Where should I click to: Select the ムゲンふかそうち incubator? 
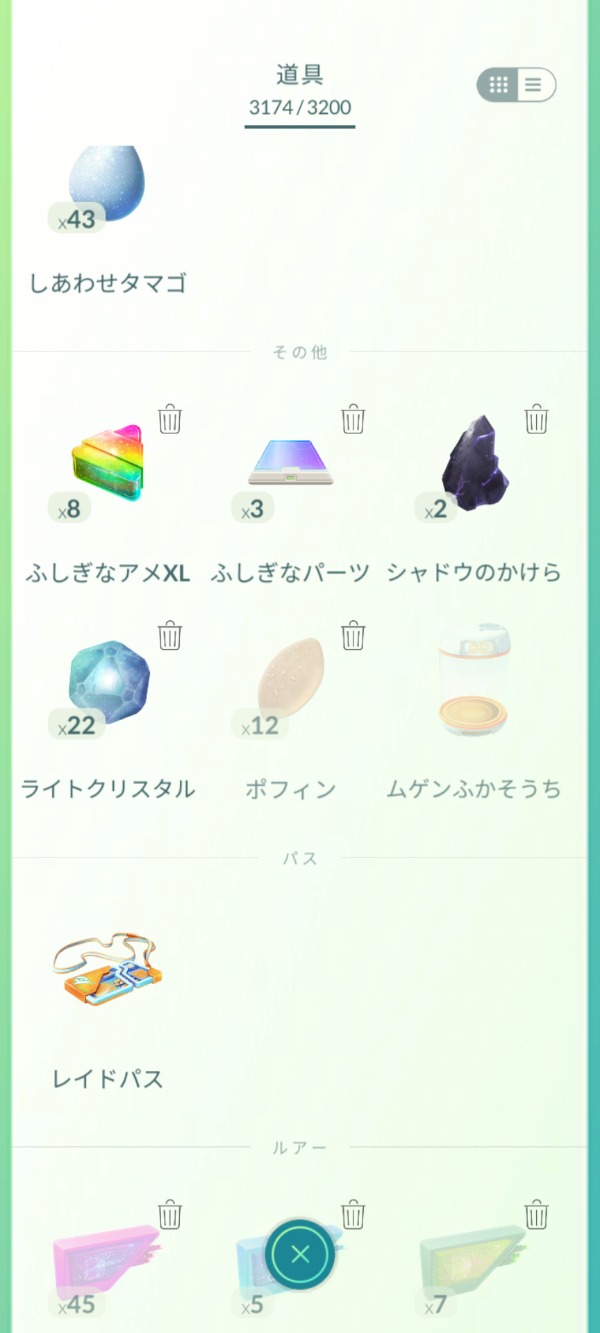474,688
